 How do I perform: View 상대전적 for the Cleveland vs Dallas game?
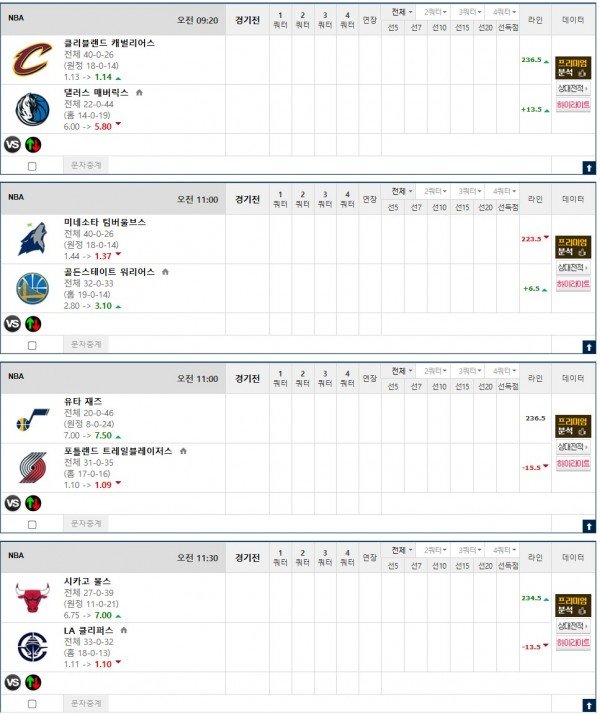coord(573,88)
